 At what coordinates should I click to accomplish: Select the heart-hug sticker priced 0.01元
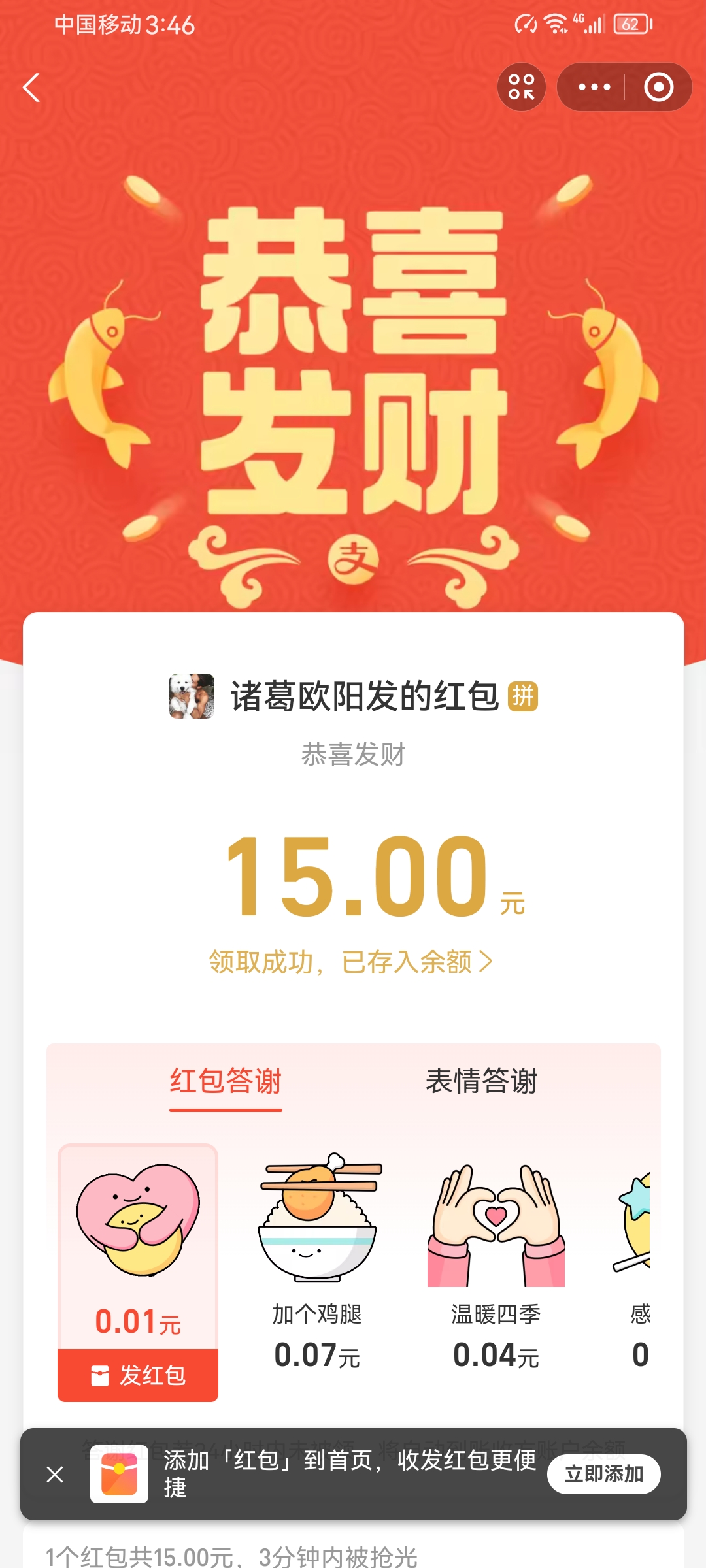coord(137,1228)
